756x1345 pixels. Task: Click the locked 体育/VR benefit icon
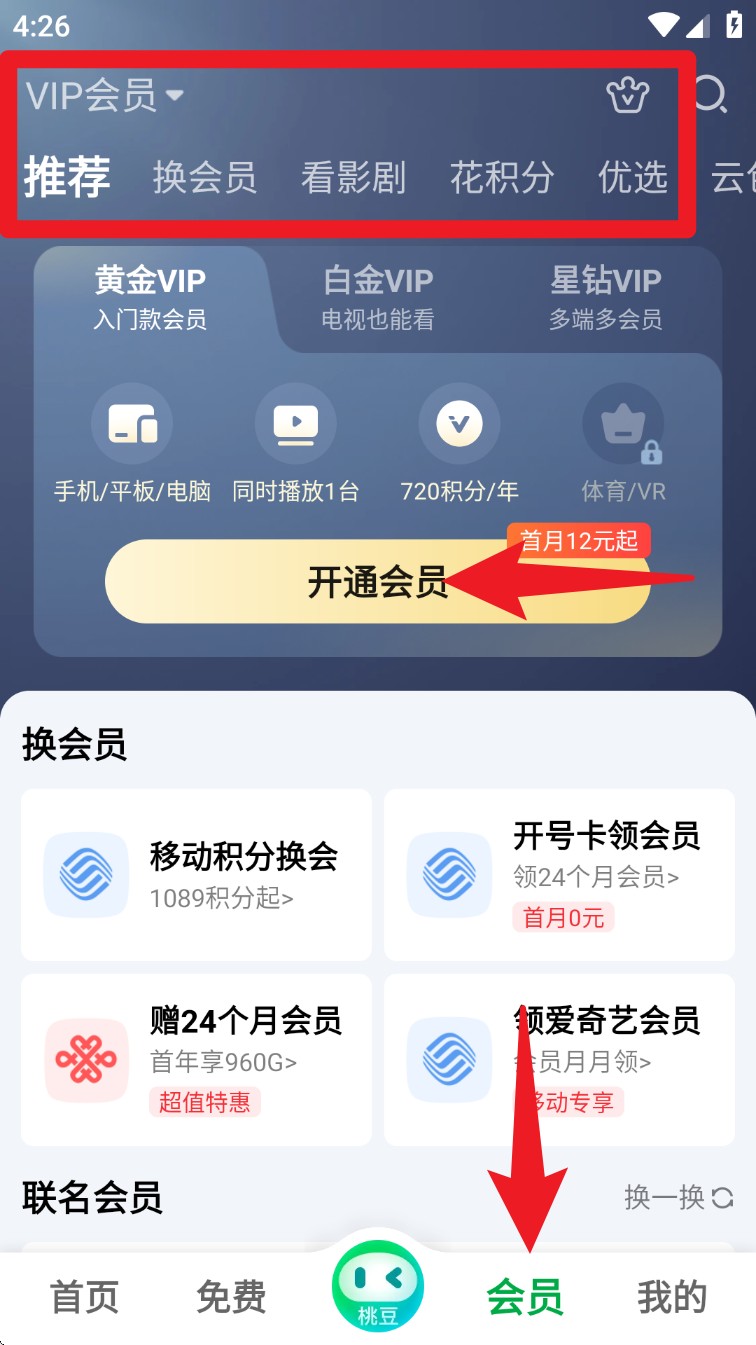623,424
